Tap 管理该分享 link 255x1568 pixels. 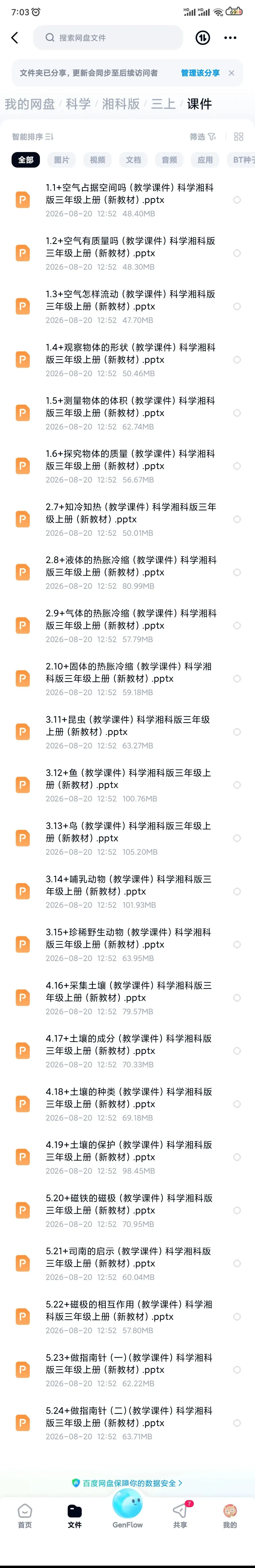tap(200, 73)
